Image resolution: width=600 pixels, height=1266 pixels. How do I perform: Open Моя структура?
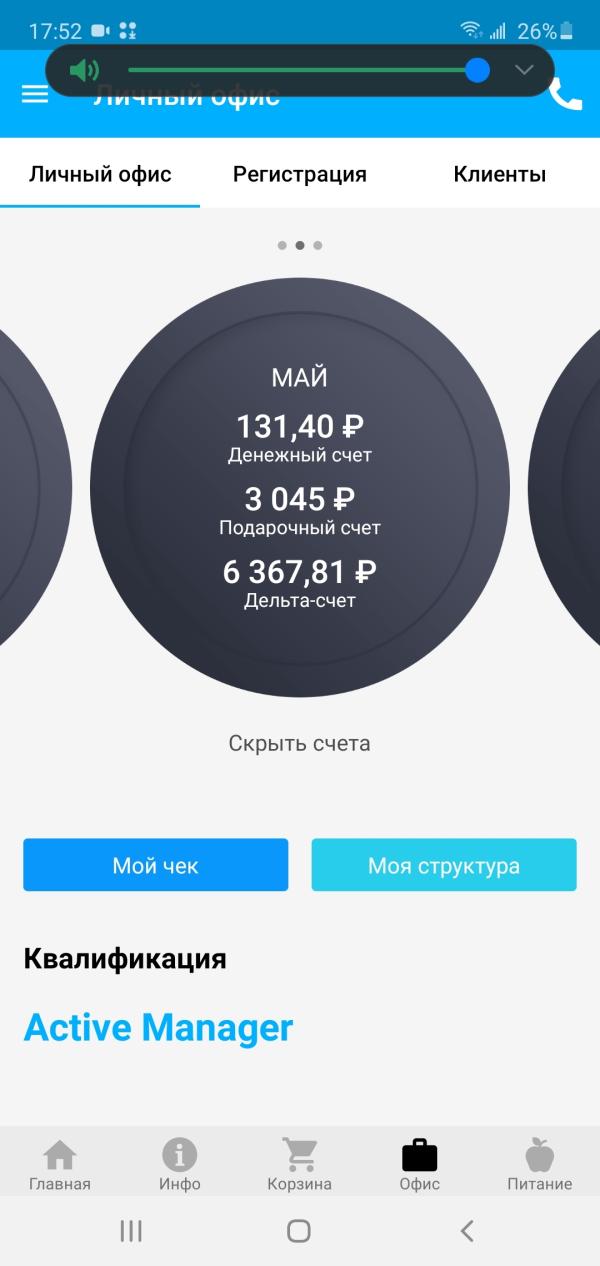tap(444, 865)
